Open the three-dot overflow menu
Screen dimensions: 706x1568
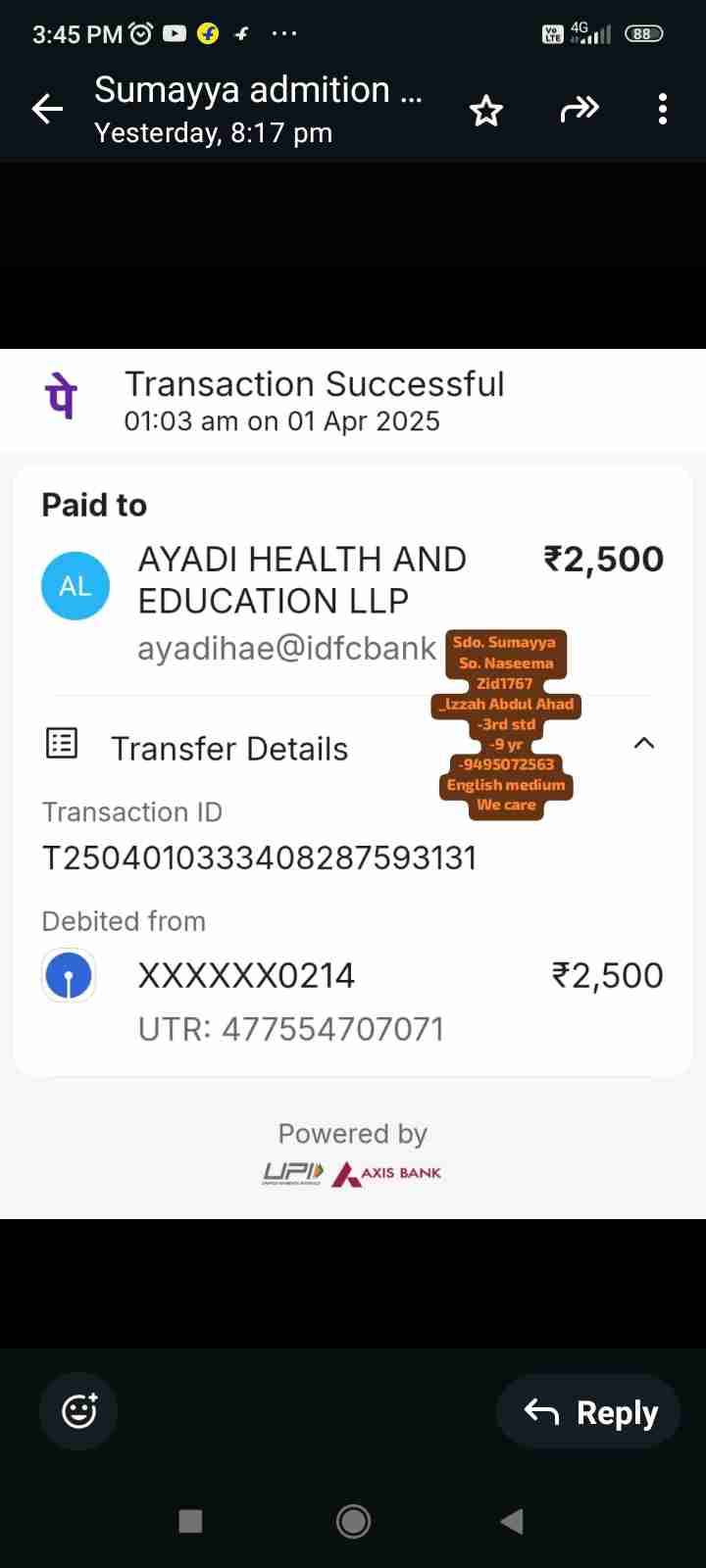tap(663, 109)
